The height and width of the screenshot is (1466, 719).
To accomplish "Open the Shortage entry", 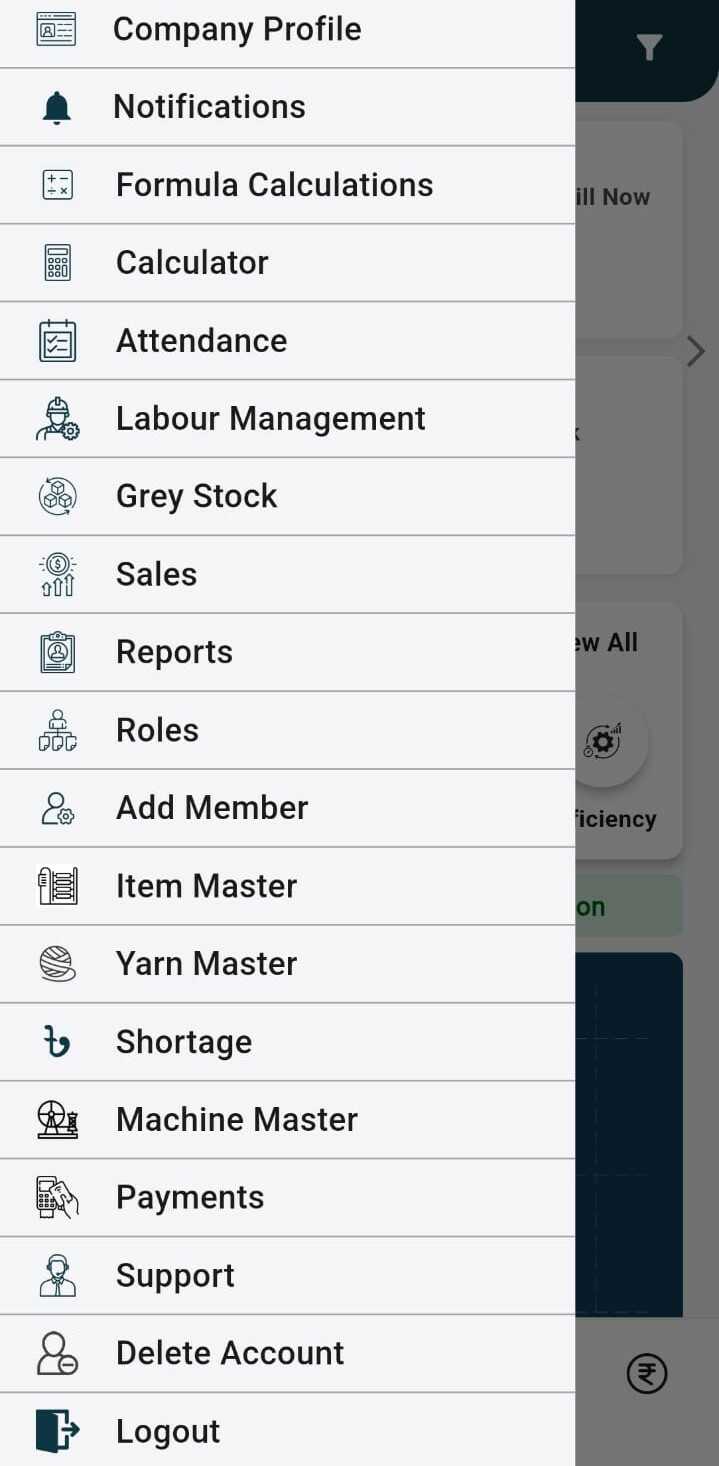I will click(x=184, y=1043).
